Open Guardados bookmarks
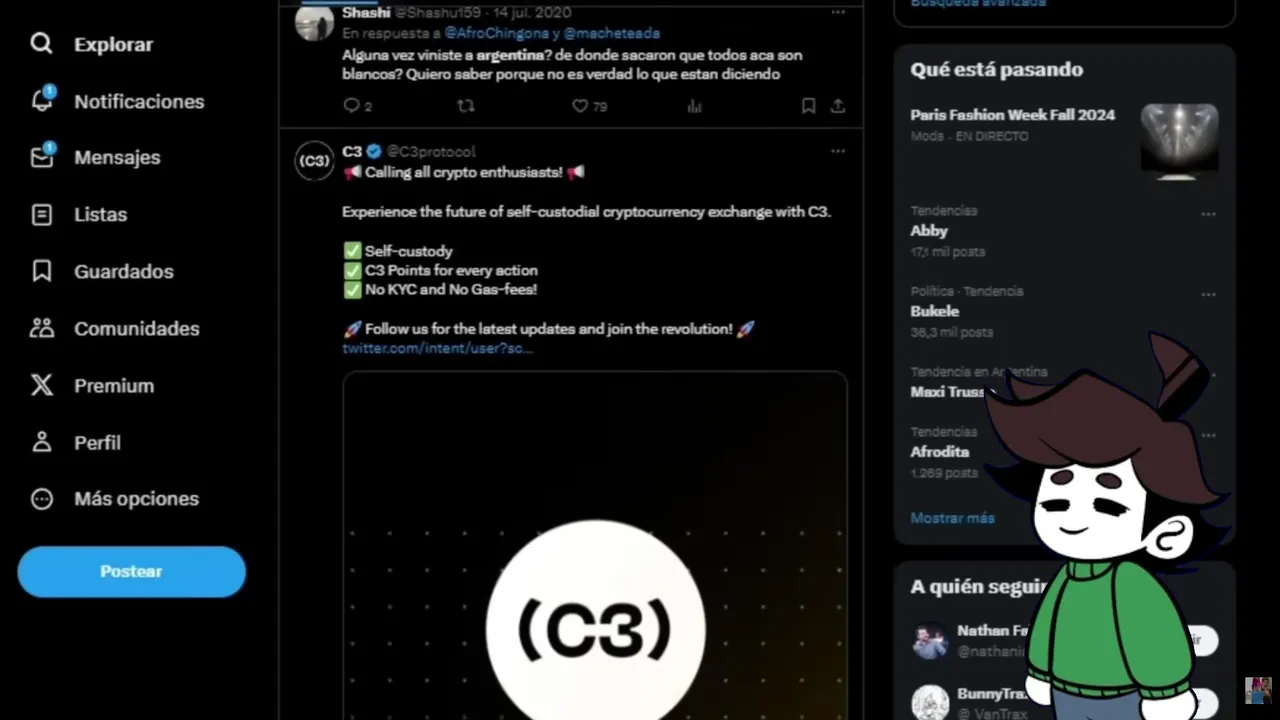The width and height of the screenshot is (1280, 720). coord(123,271)
